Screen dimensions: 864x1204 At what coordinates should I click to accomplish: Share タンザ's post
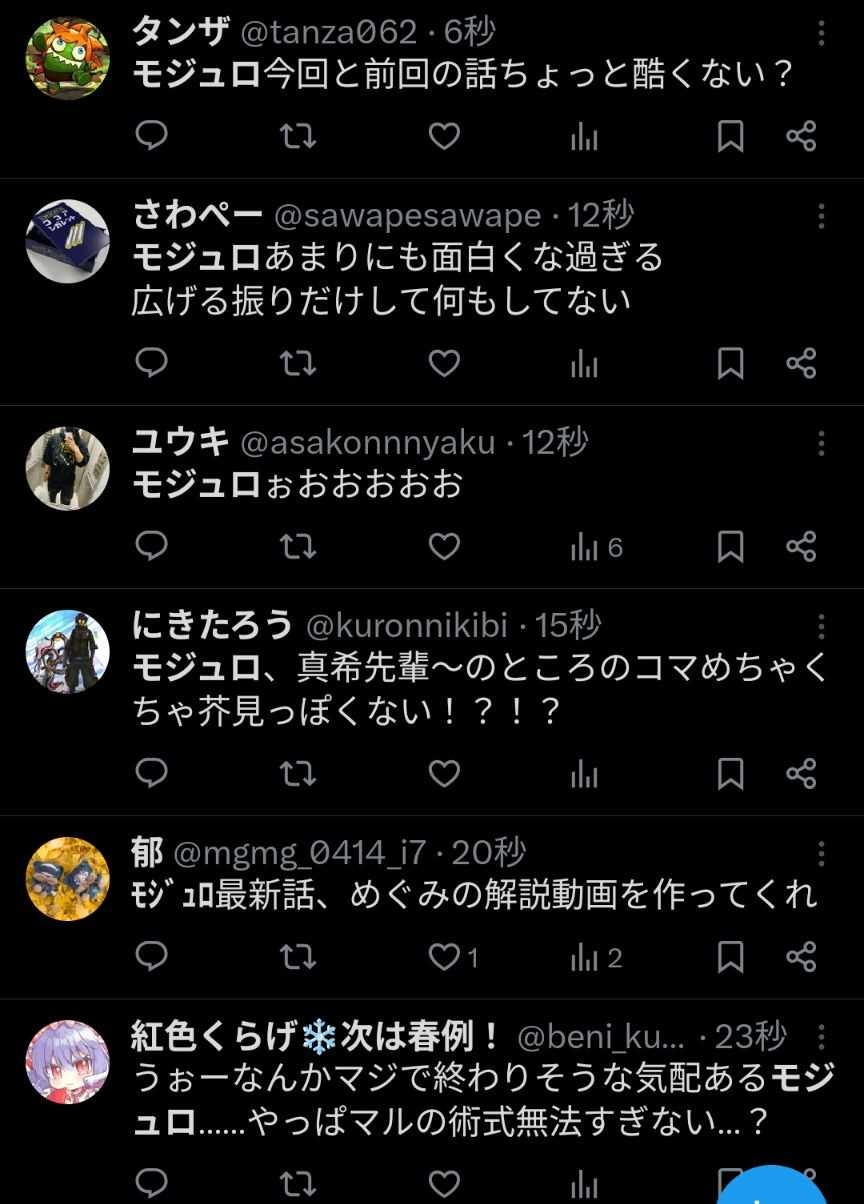tap(801, 136)
